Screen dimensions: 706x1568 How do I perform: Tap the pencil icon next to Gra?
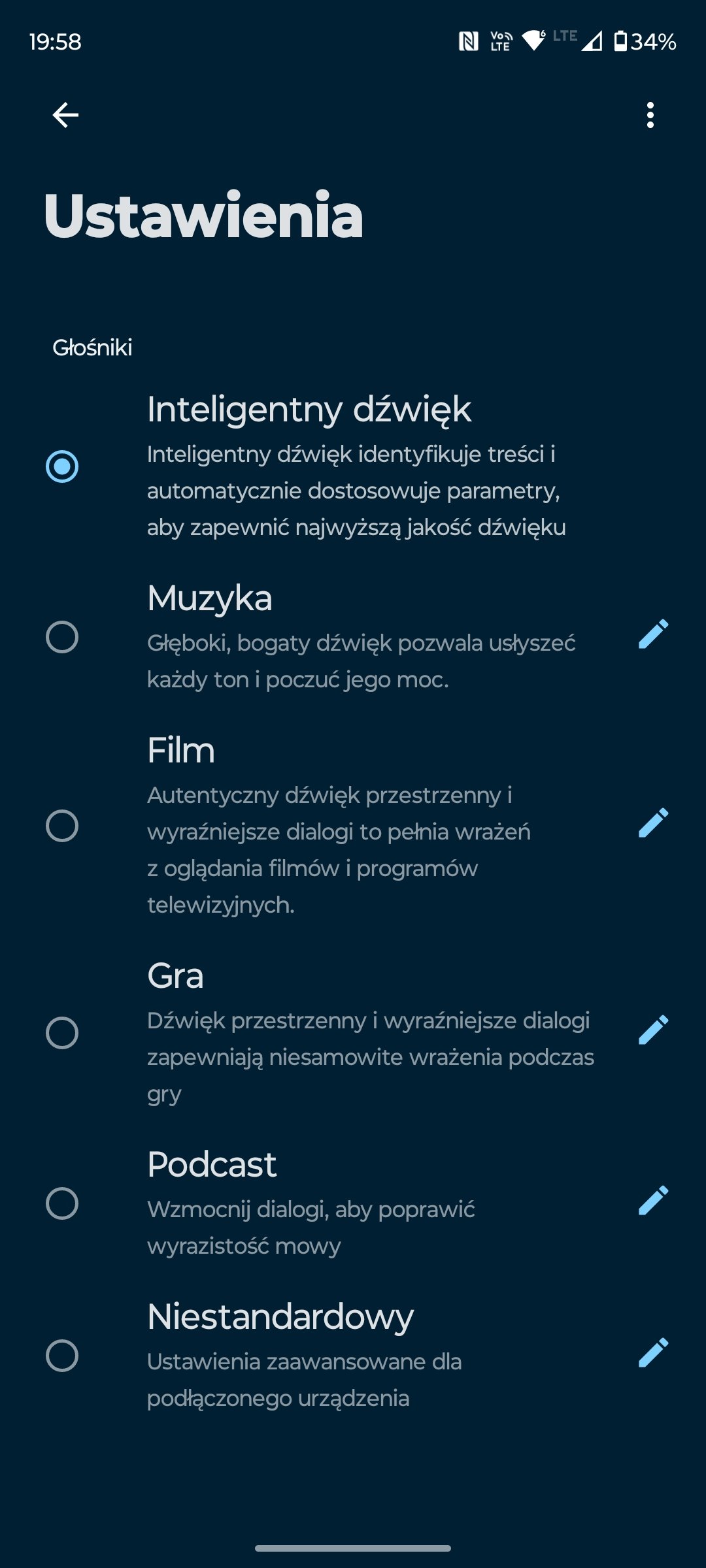click(653, 1030)
